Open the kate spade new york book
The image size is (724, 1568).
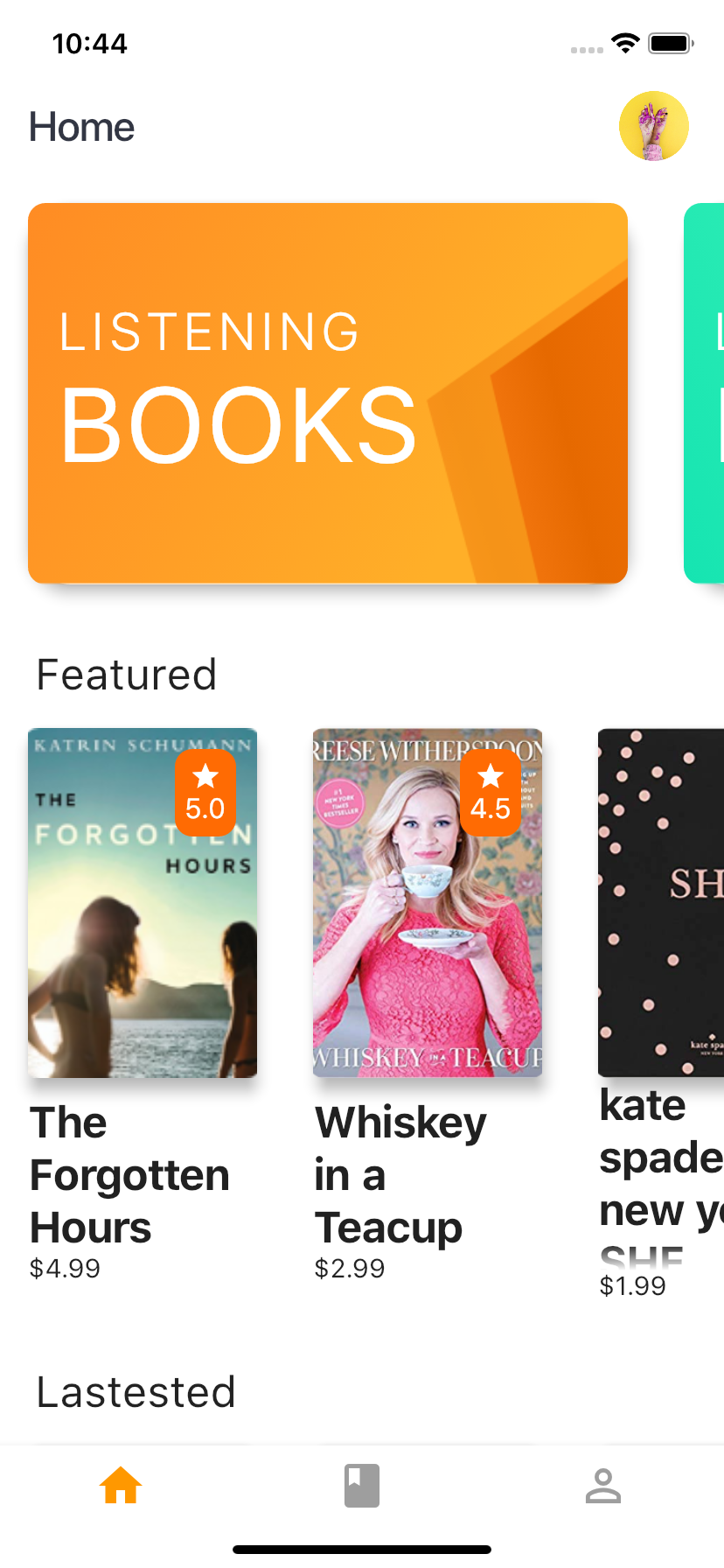(661, 902)
